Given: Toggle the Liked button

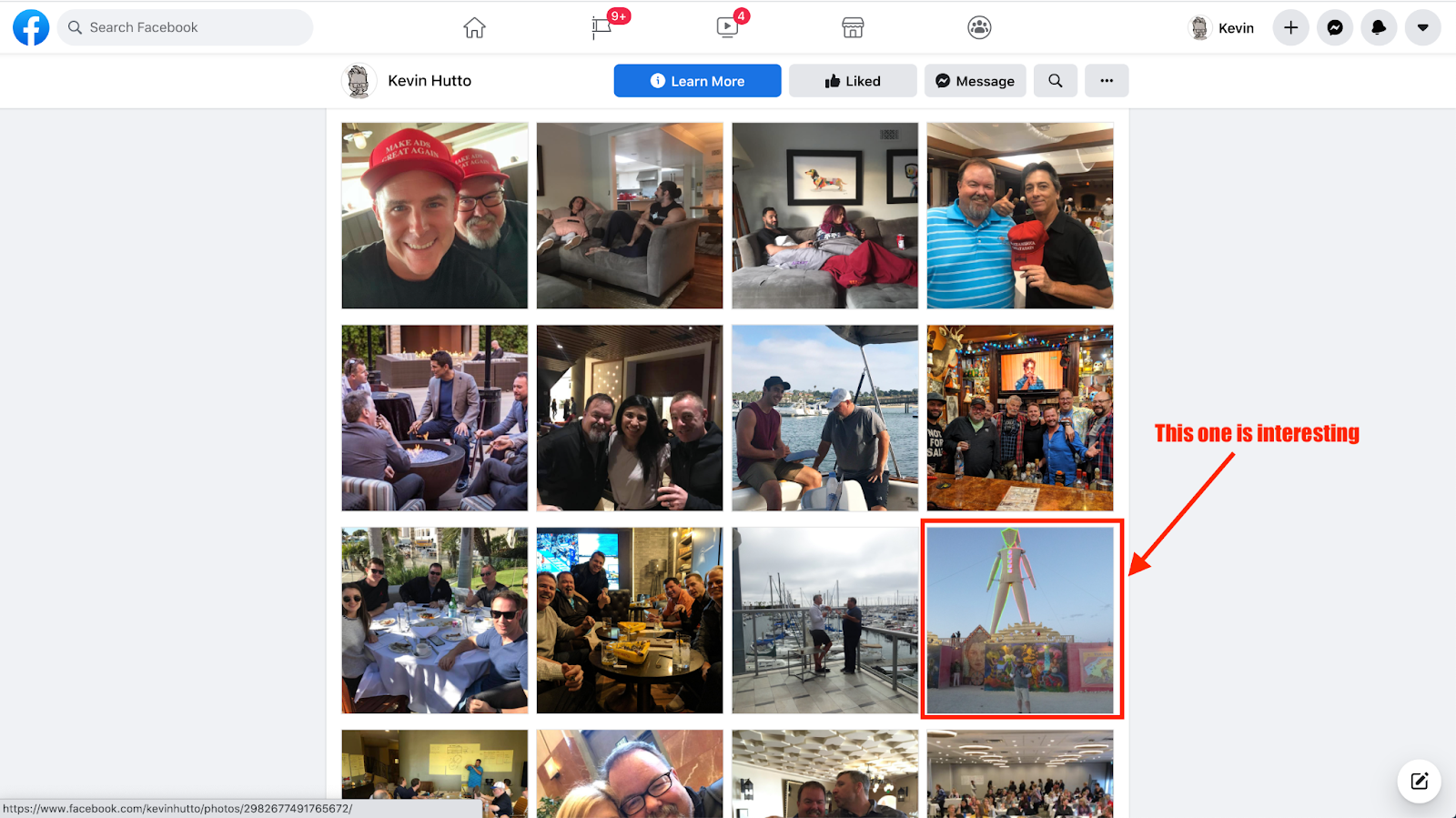Looking at the screenshot, I should tap(853, 81).
